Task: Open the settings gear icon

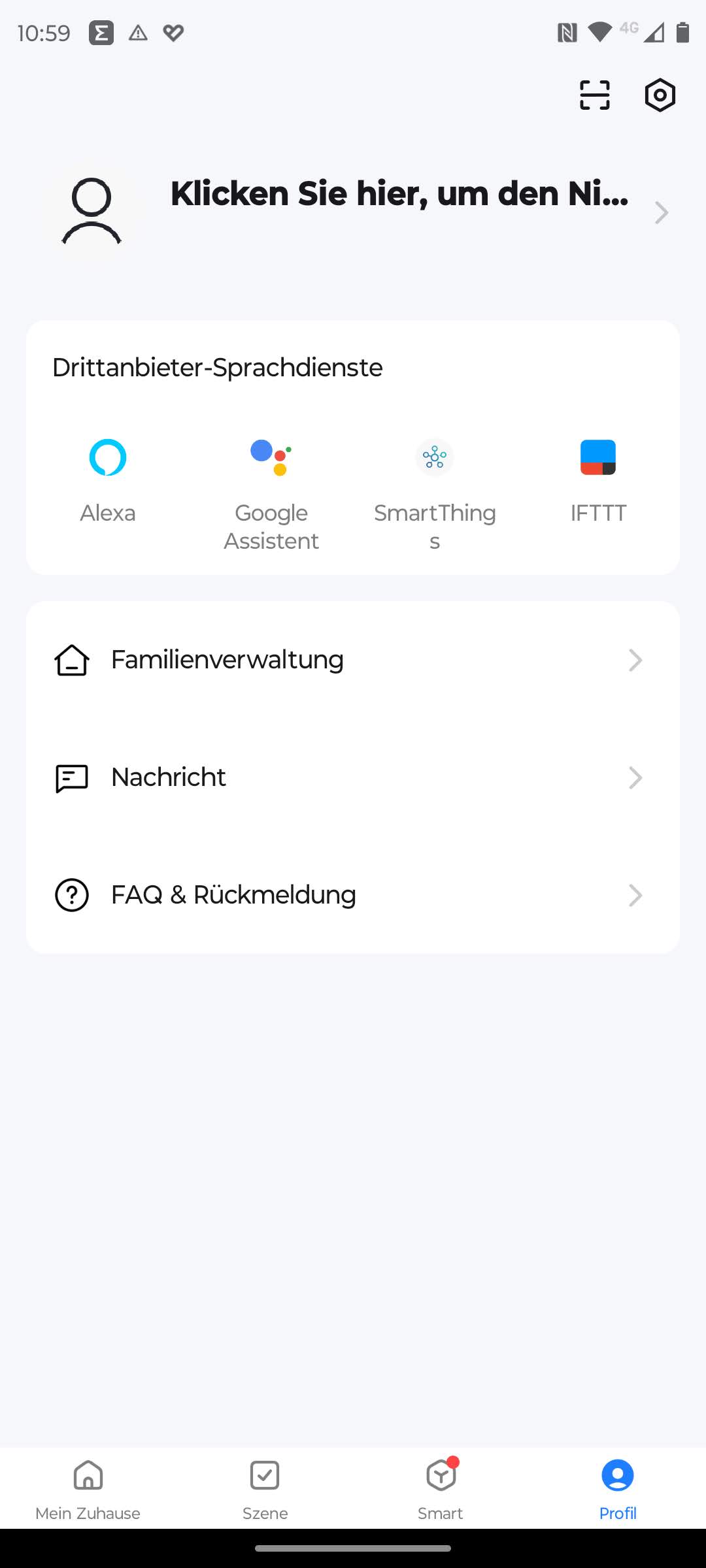Action: (660, 95)
